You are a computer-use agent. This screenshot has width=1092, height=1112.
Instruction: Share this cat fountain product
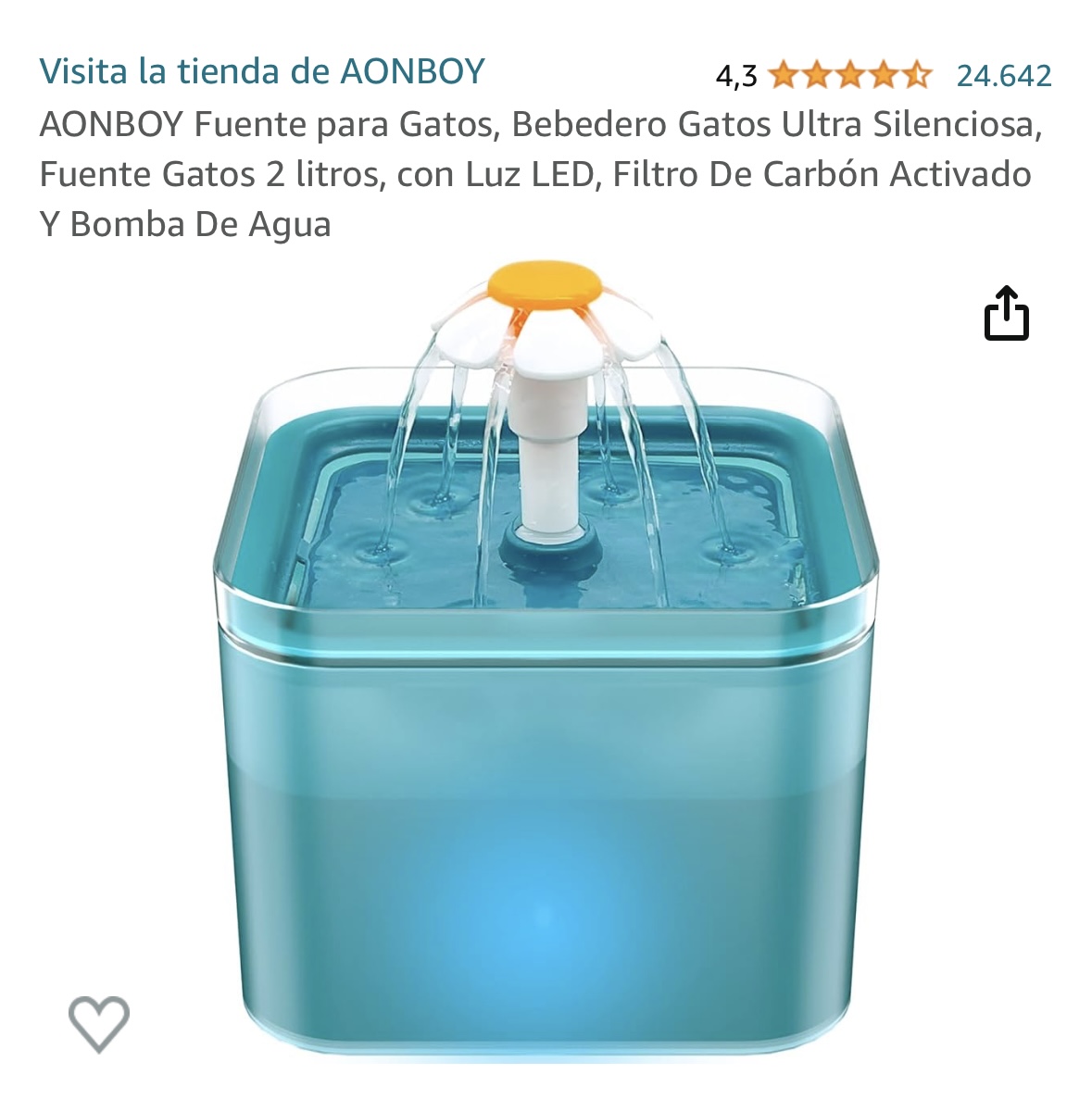pos(1006,314)
